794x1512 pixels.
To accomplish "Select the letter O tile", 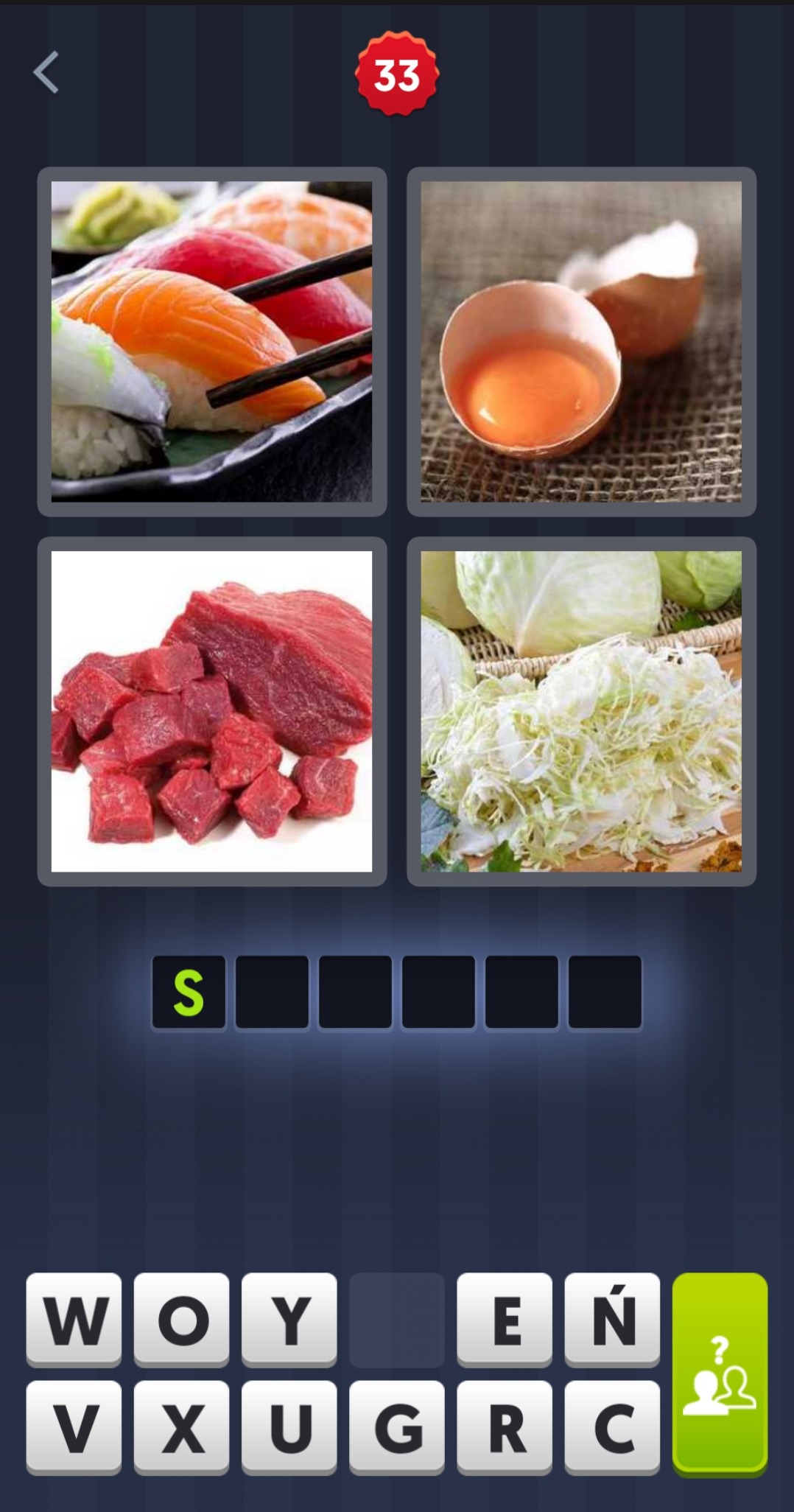I will (x=182, y=1319).
